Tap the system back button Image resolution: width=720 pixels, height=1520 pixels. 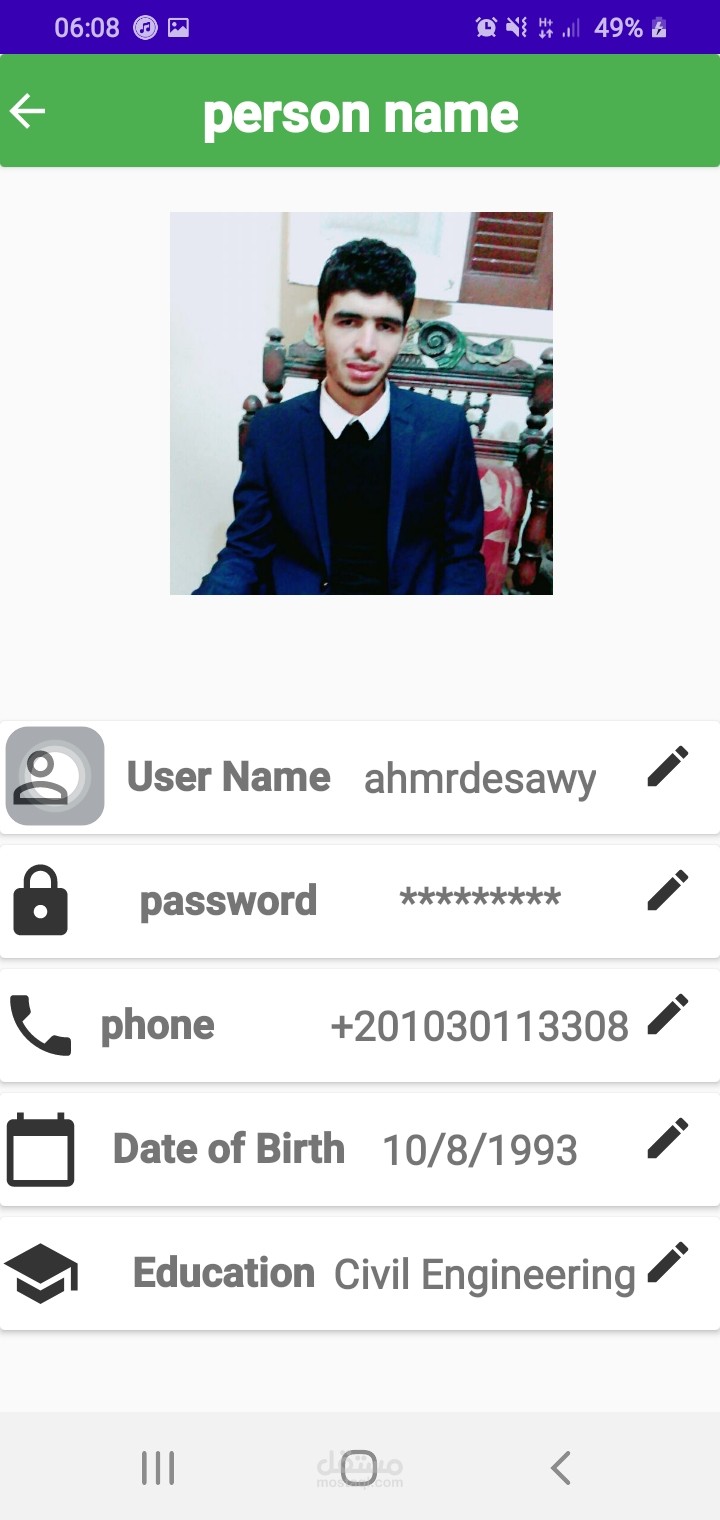tap(561, 1468)
